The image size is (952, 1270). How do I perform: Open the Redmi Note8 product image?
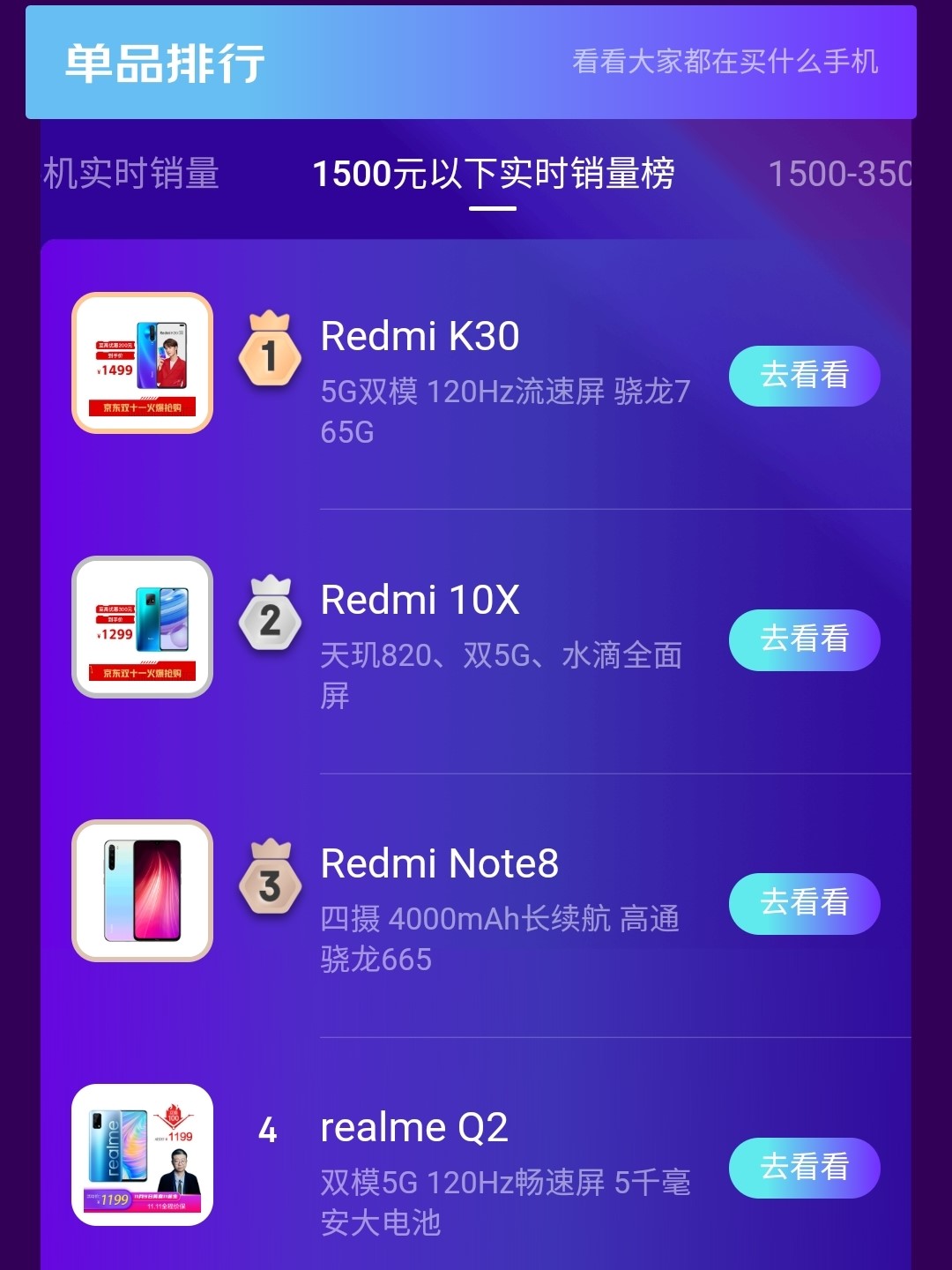[142, 891]
